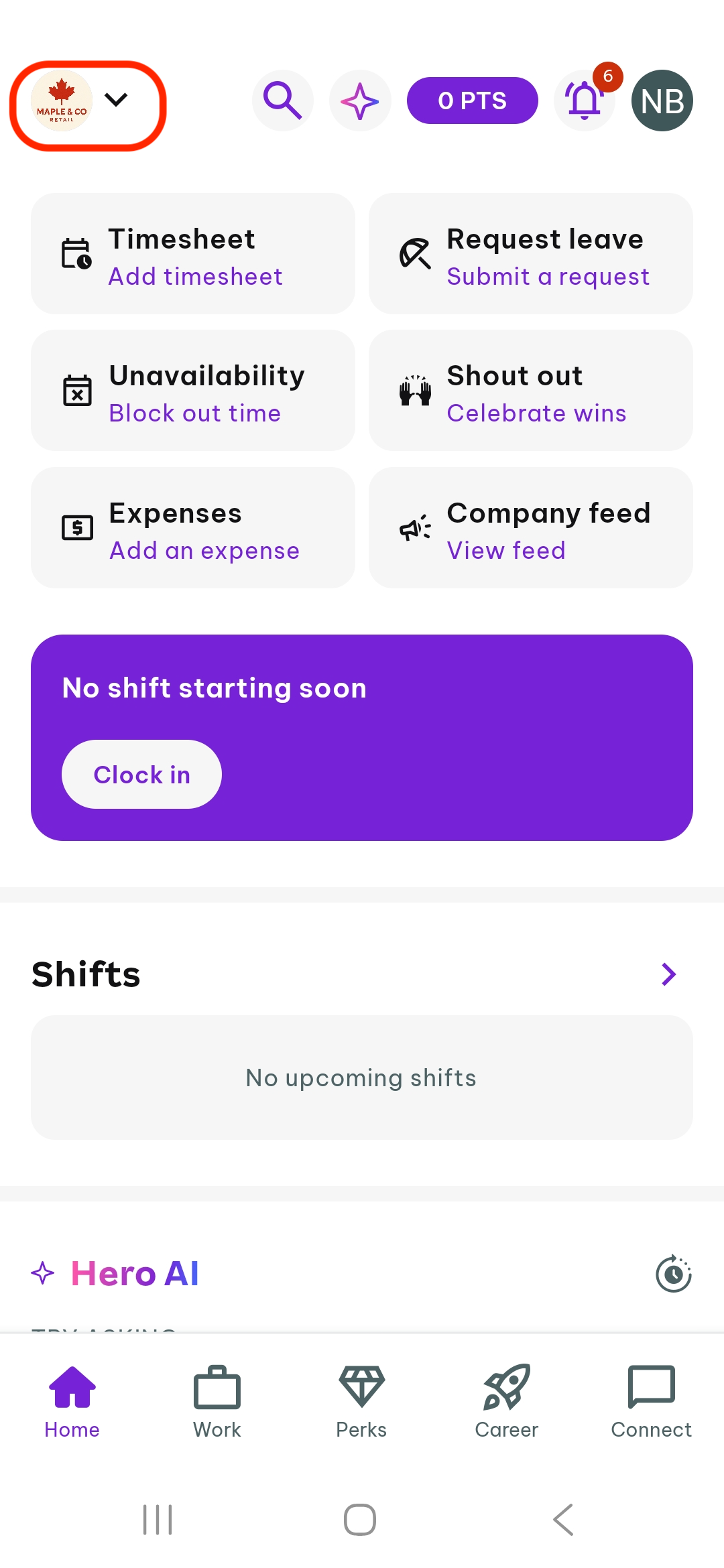Image resolution: width=724 pixels, height=1568 pixels.
Task: Open the Timesheet card to add timesheet
Action: click(x=193, y=254)
